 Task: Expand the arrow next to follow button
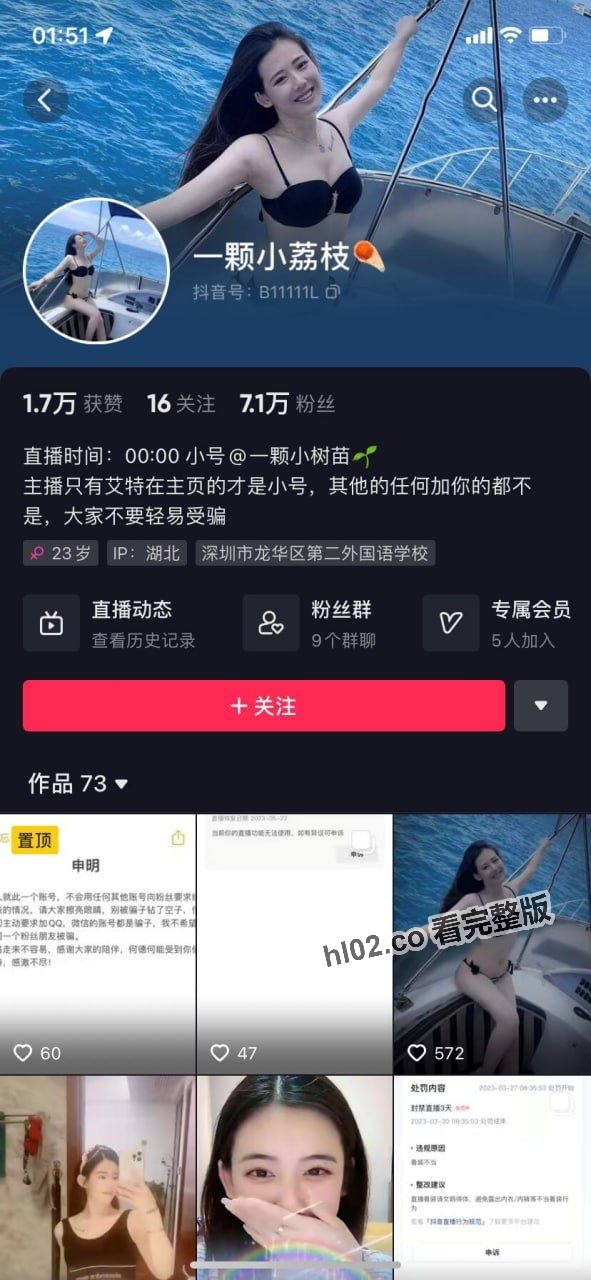point(541,706)
